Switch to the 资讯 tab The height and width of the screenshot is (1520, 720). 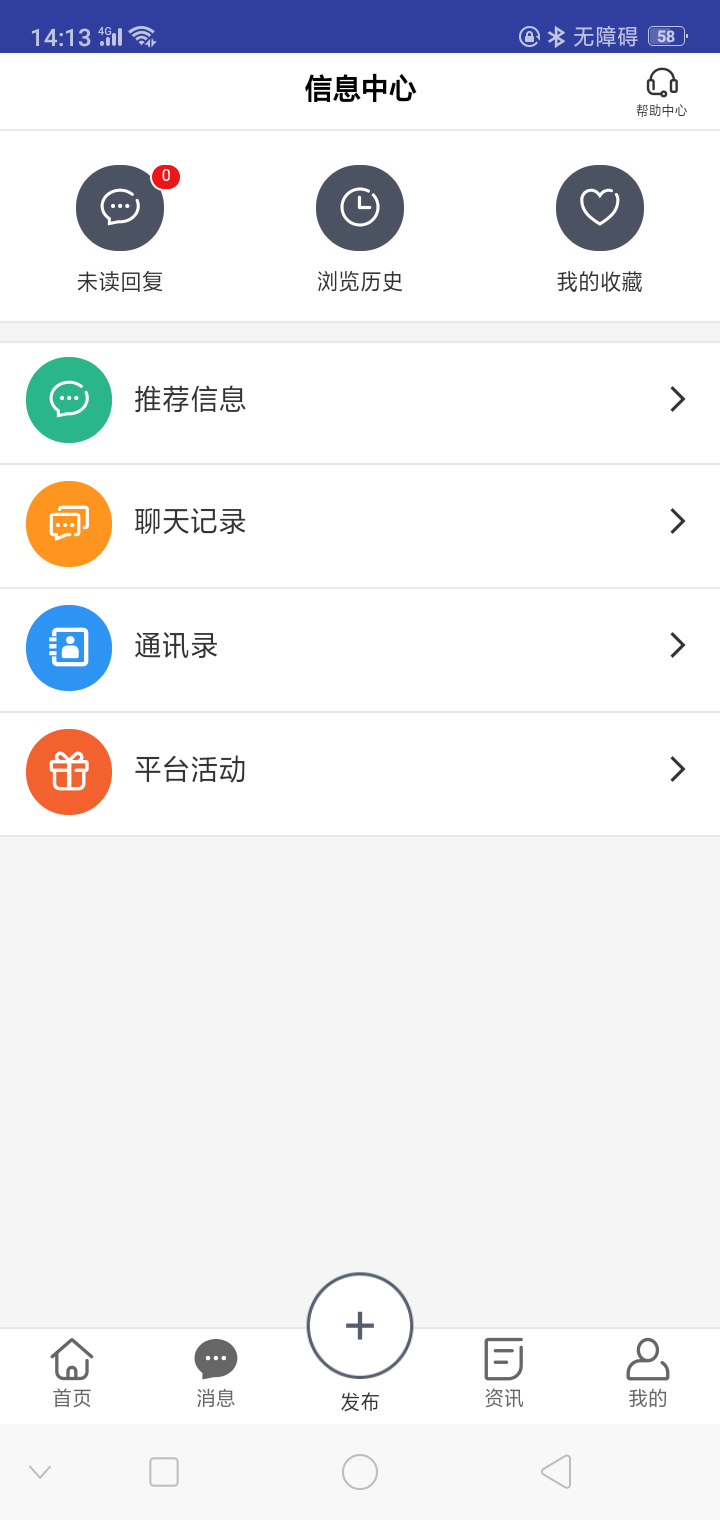pos(504,1373)
